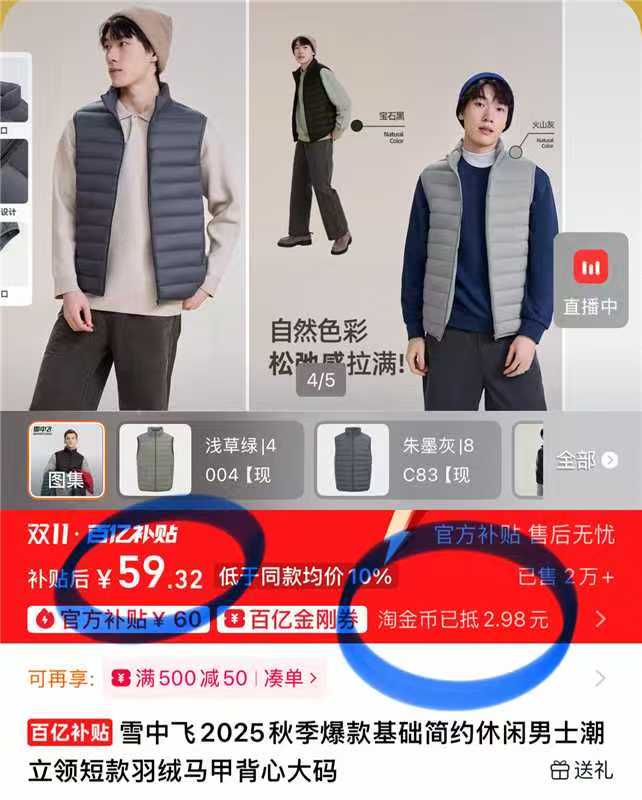Pick the 朱墨灰 color variant
Screen dimensions: 642x800
407,460
